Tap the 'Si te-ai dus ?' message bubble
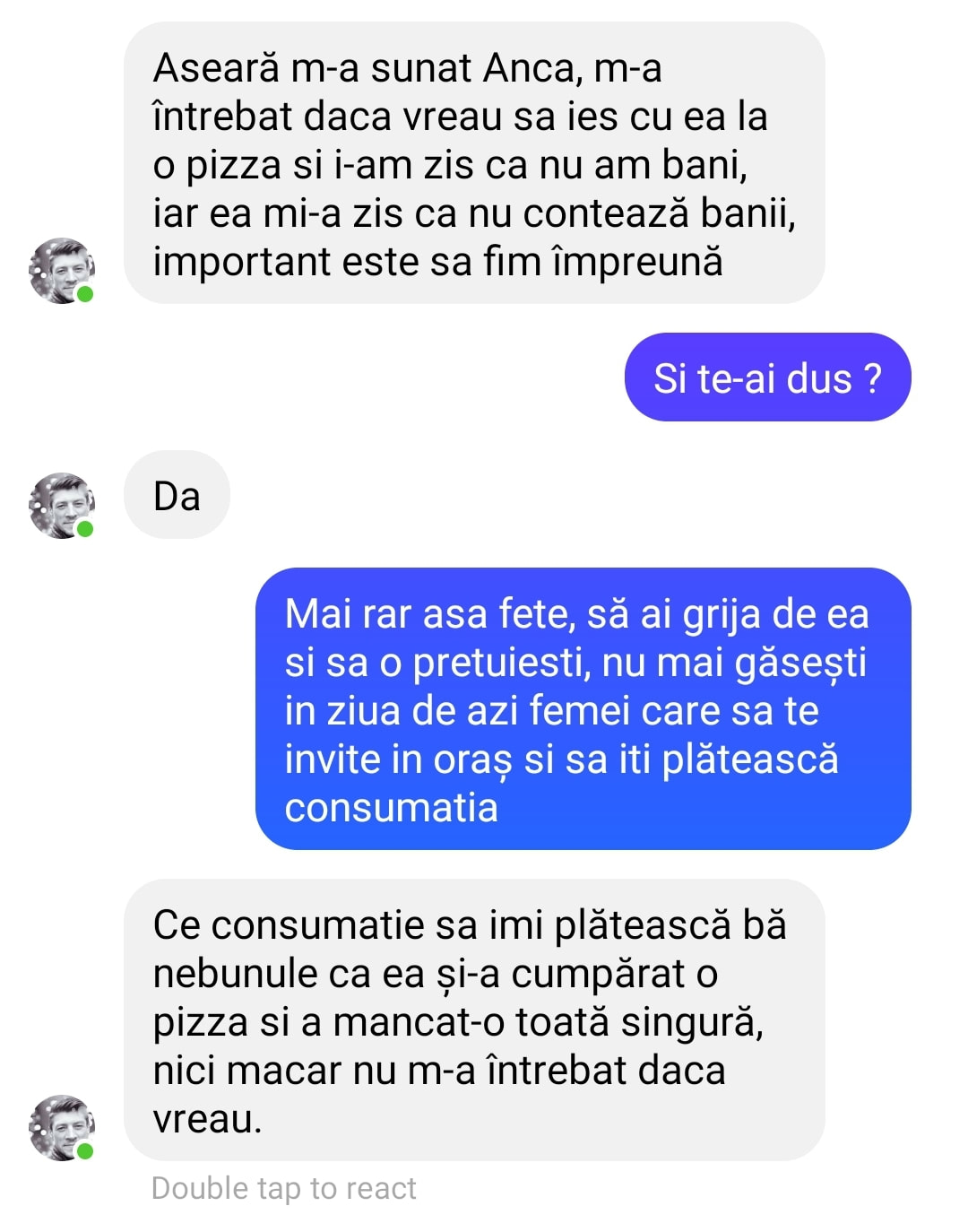This screenshot has width=968, height=1232. (x=767, y=377)
